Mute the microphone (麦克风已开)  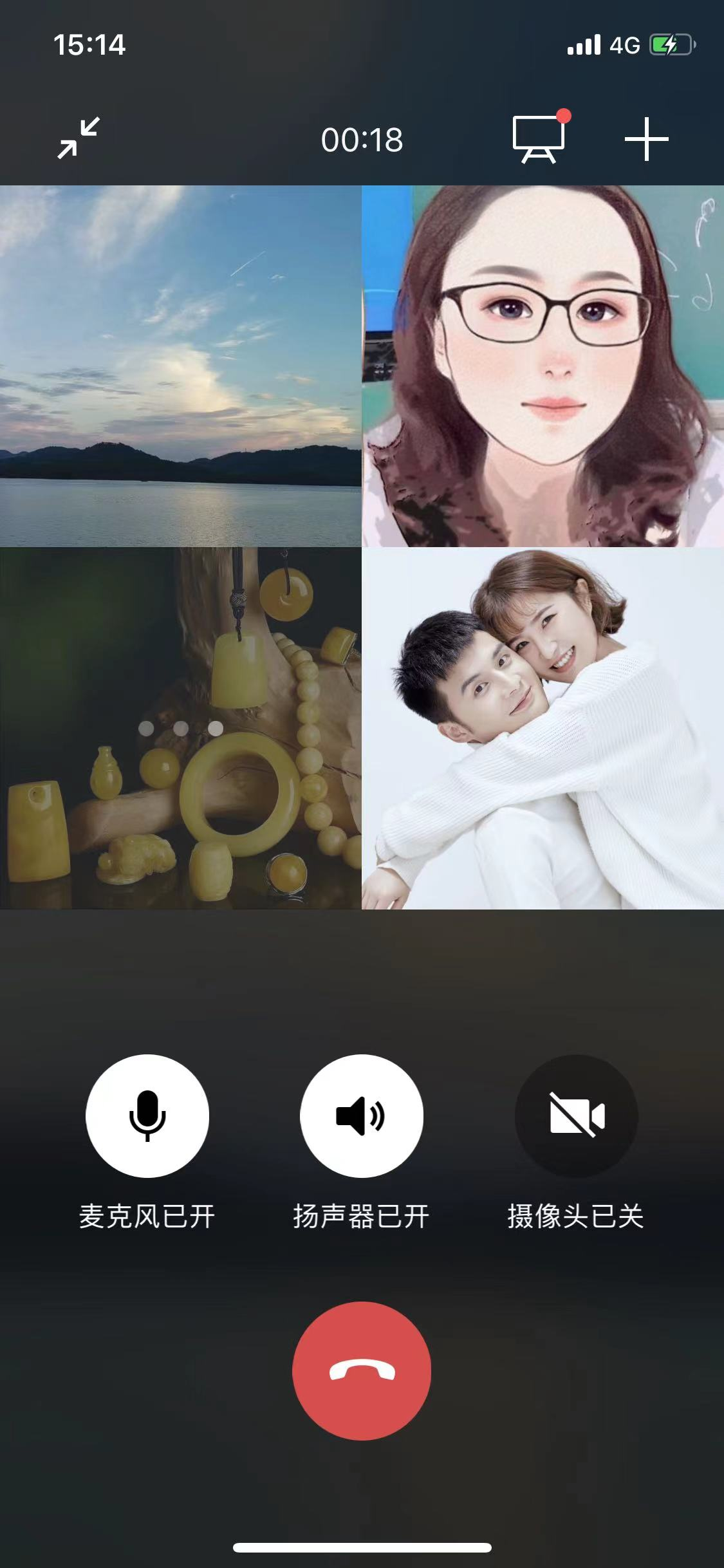pyautogui.click(x=147, y=1115)
